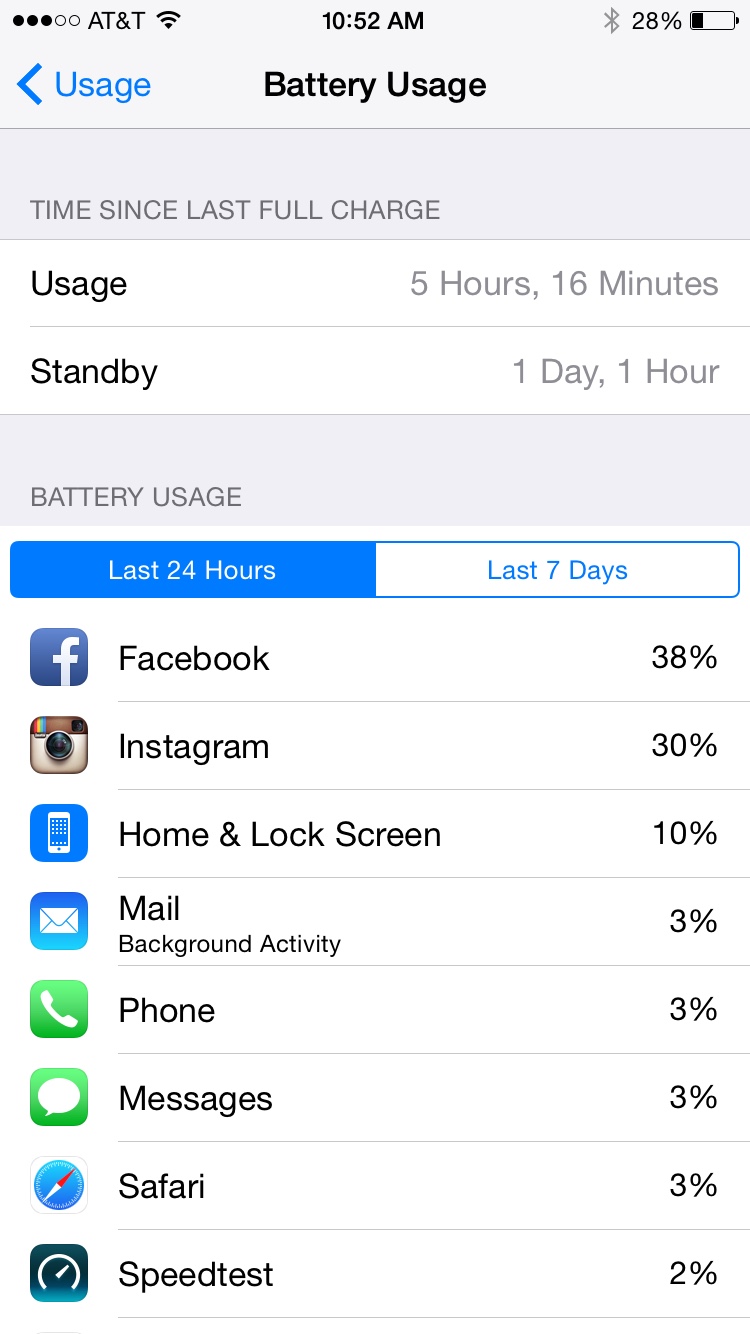Switch to the Last 7 Days segment
The image size is (750, 1334).
click(557, 570)
